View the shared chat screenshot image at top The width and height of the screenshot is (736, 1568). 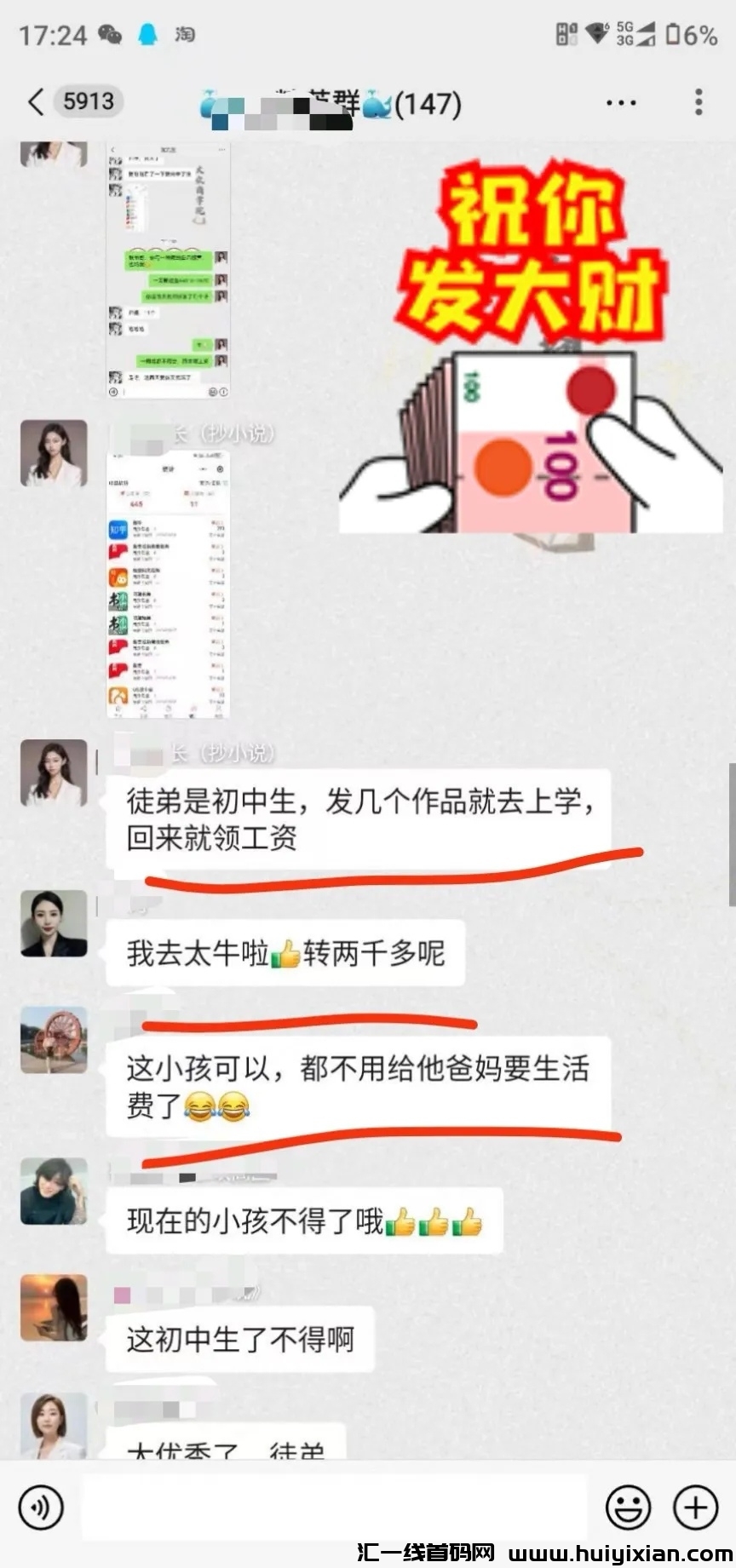(168, 271)
